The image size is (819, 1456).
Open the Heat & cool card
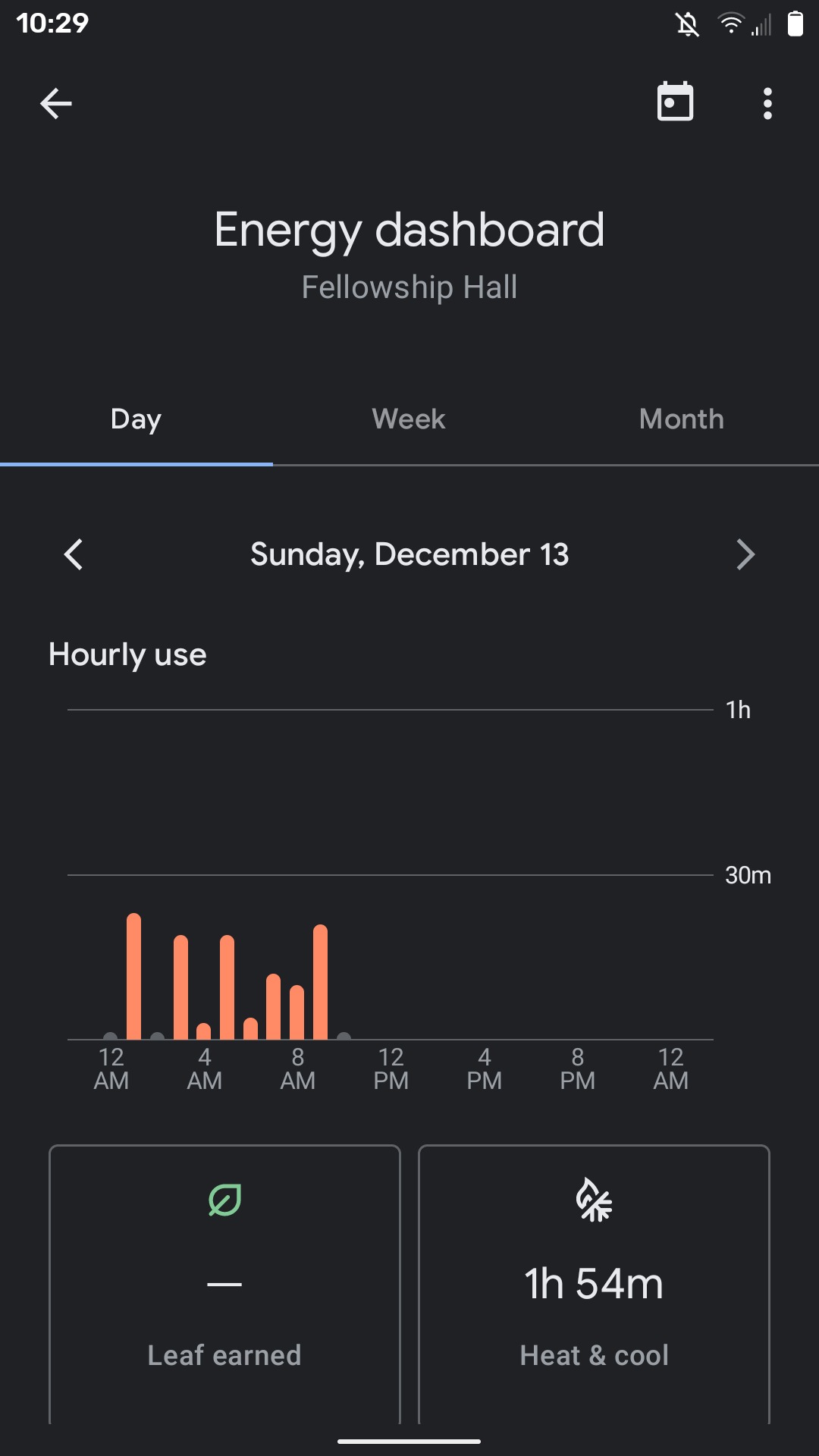[595, 1285]
